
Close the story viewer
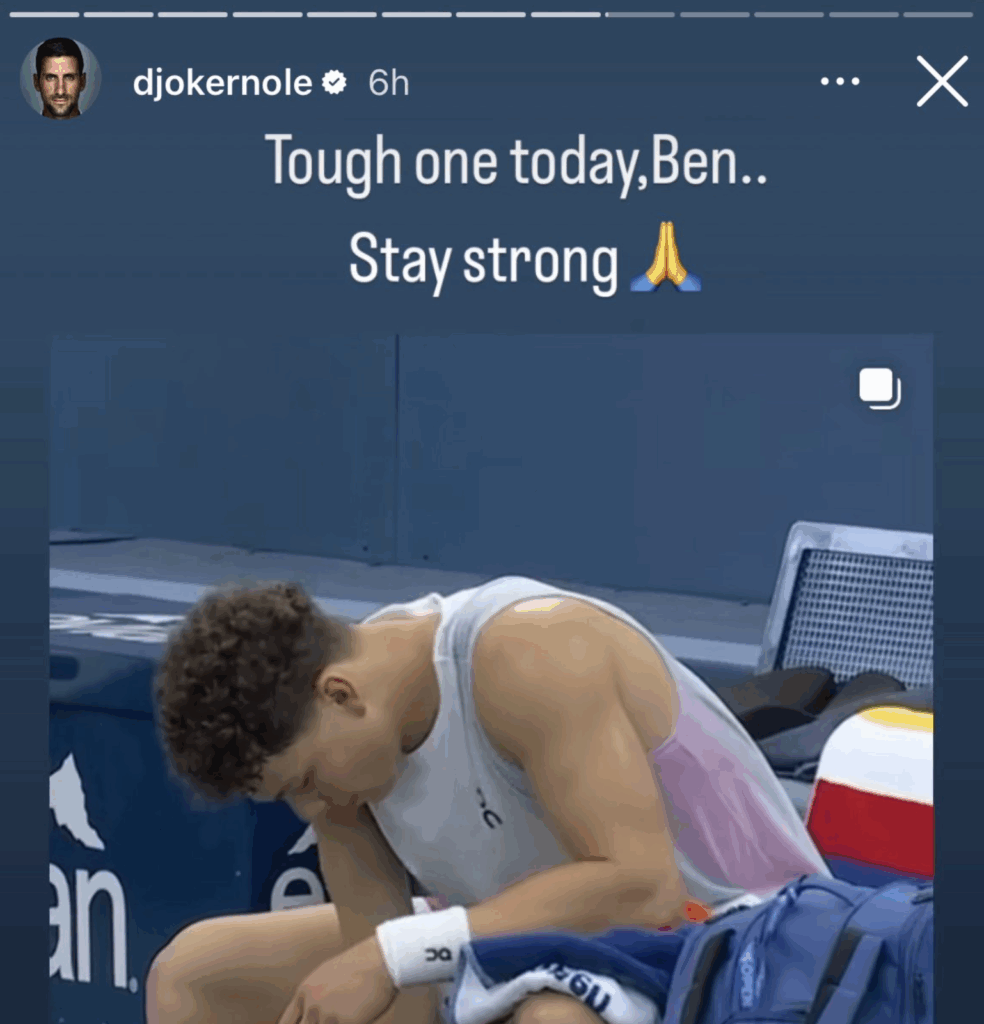point(941,81)
